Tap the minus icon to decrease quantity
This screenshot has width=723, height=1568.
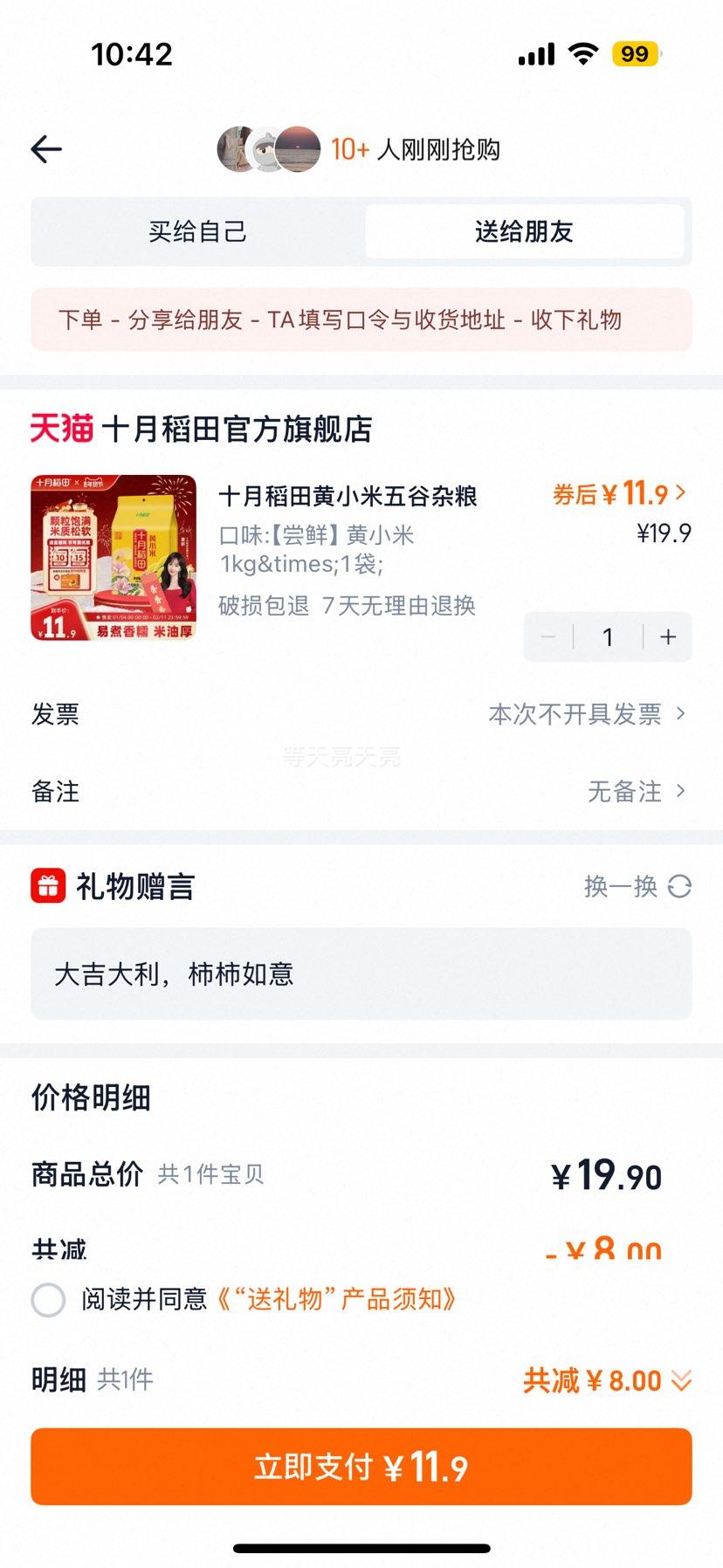pos(547,636)
